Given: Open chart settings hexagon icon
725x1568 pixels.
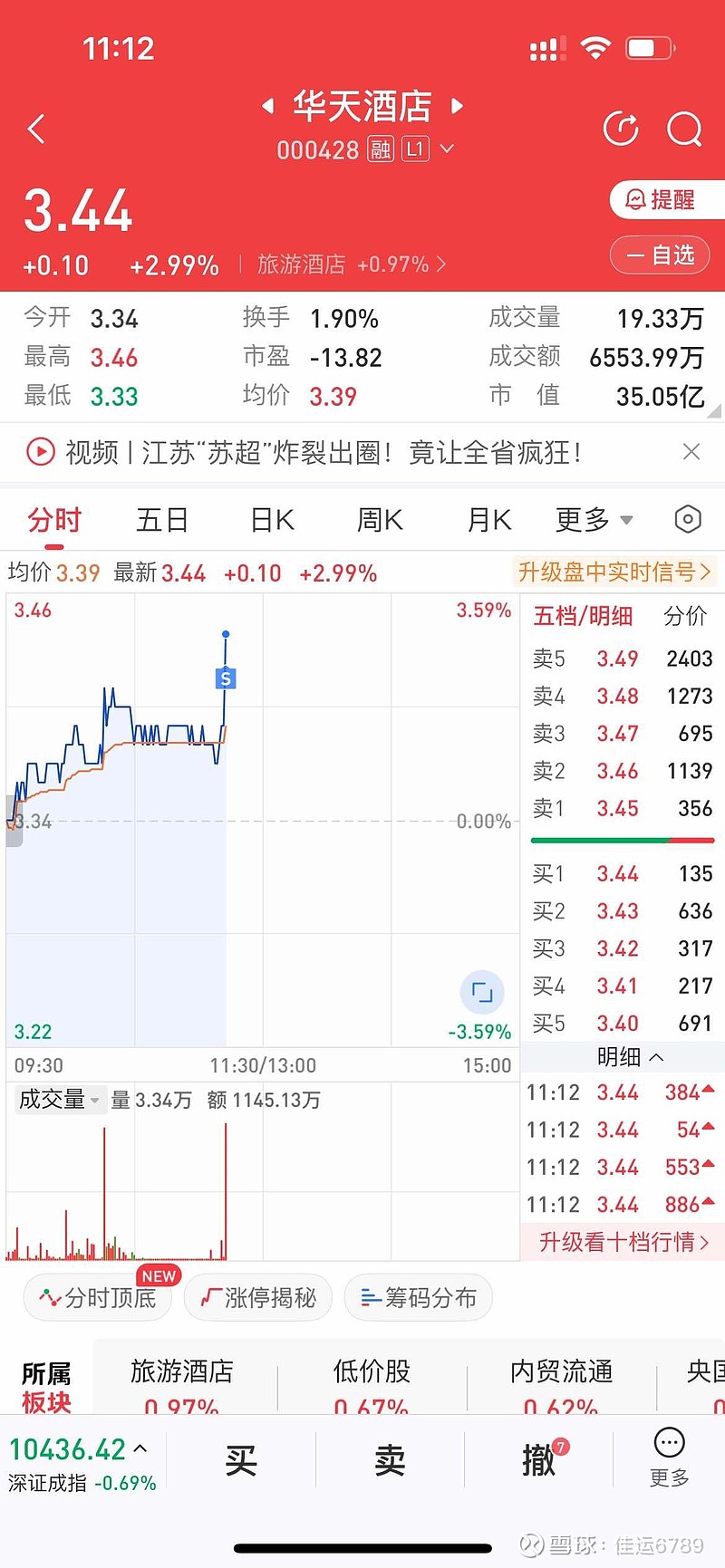Looking at the screenshot, I should click(x=688, y=519).
